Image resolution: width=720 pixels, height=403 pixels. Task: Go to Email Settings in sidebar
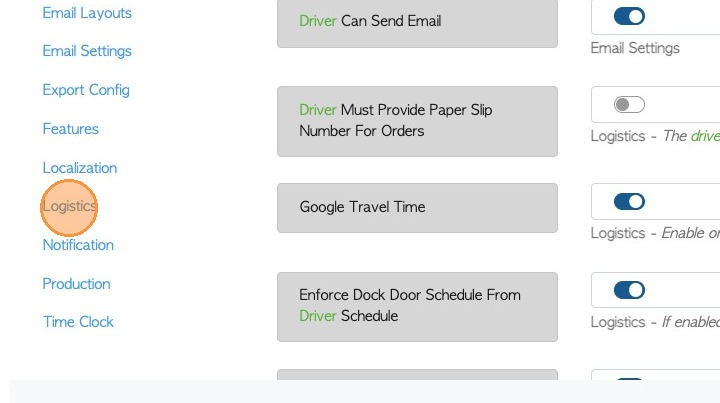pos(87,51)
